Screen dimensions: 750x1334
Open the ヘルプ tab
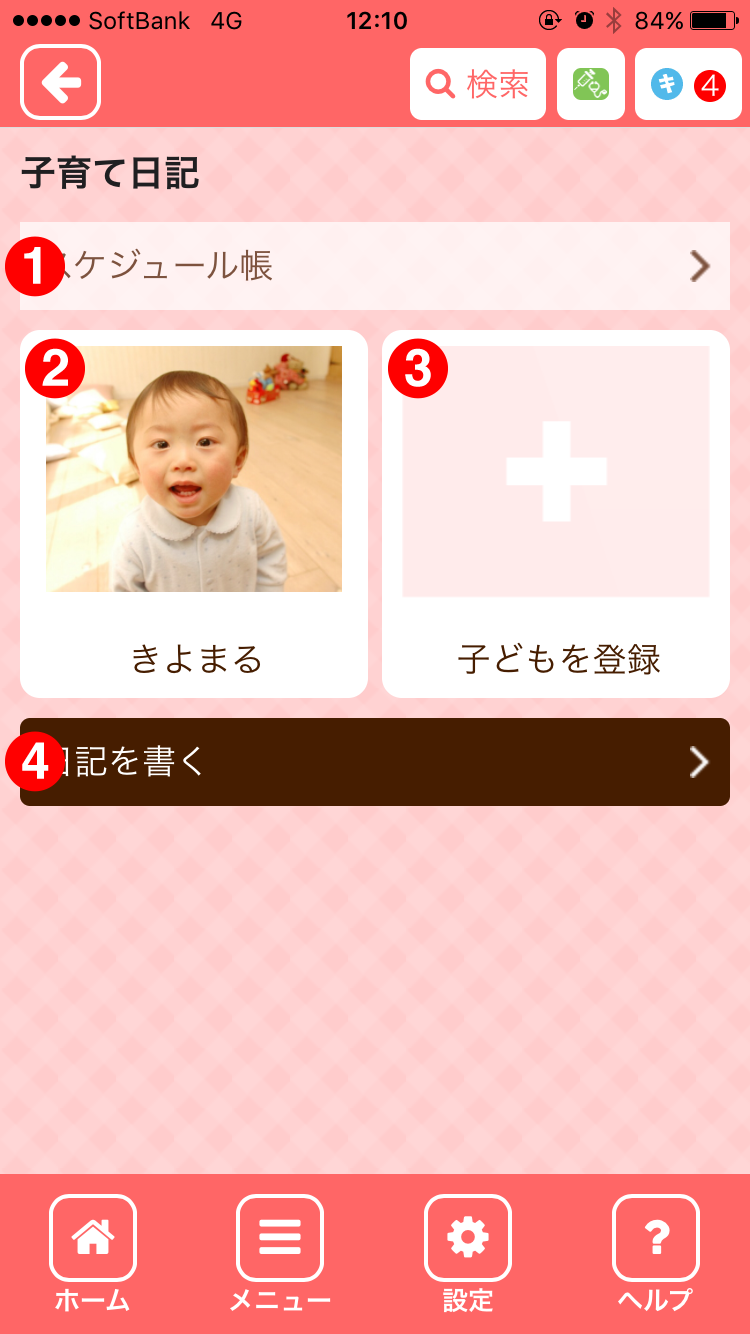pos(655,1253)
